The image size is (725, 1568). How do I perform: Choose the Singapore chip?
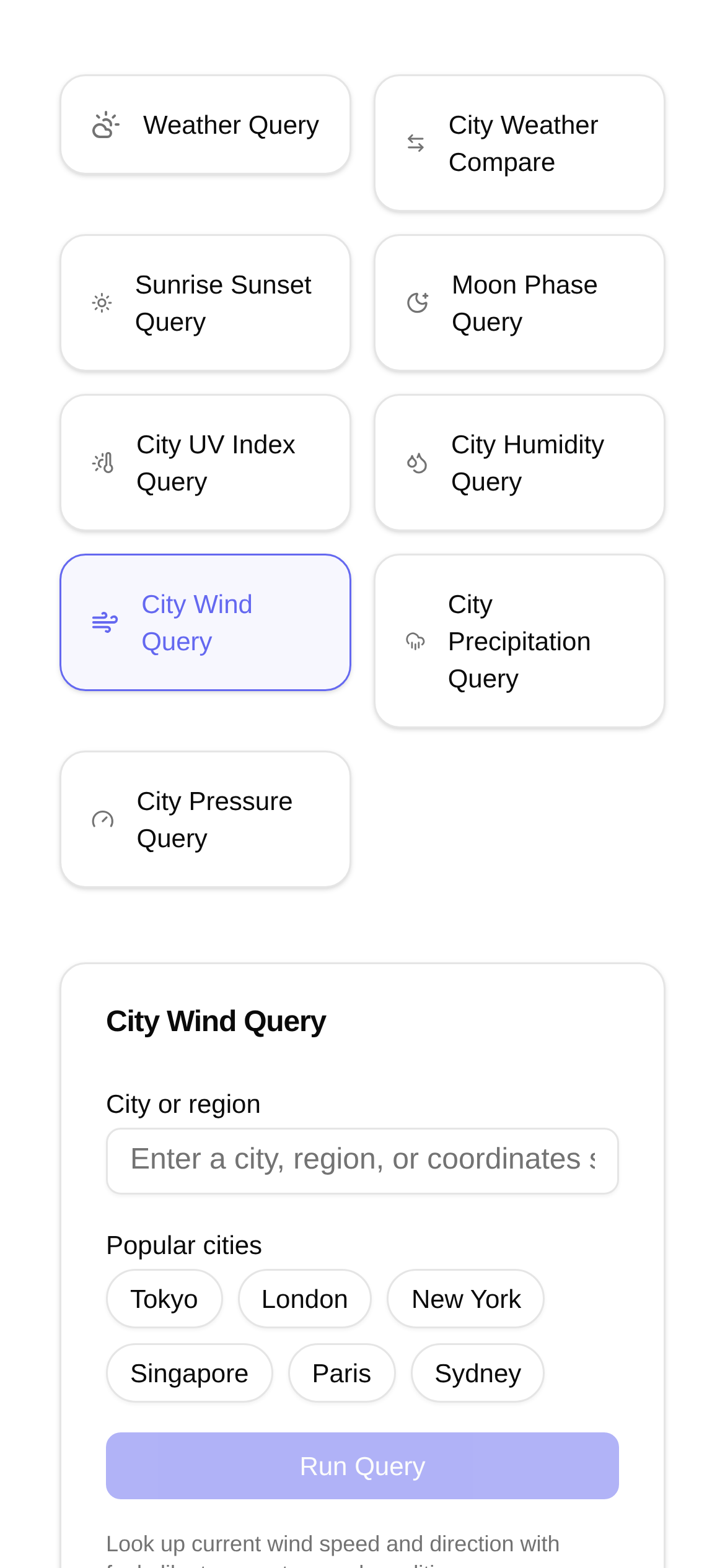tap(189, 1374)
